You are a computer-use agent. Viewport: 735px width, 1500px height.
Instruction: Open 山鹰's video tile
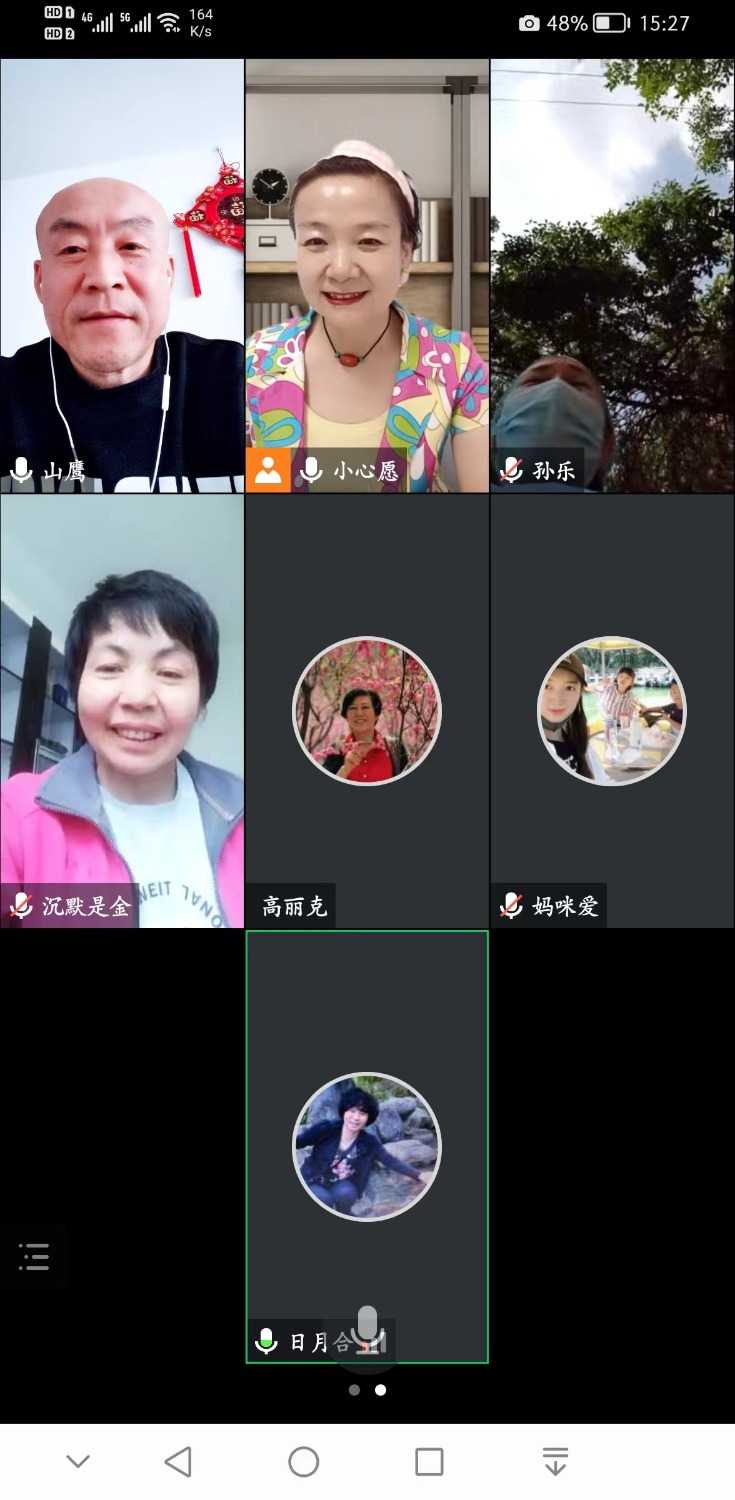coord(122,275)
